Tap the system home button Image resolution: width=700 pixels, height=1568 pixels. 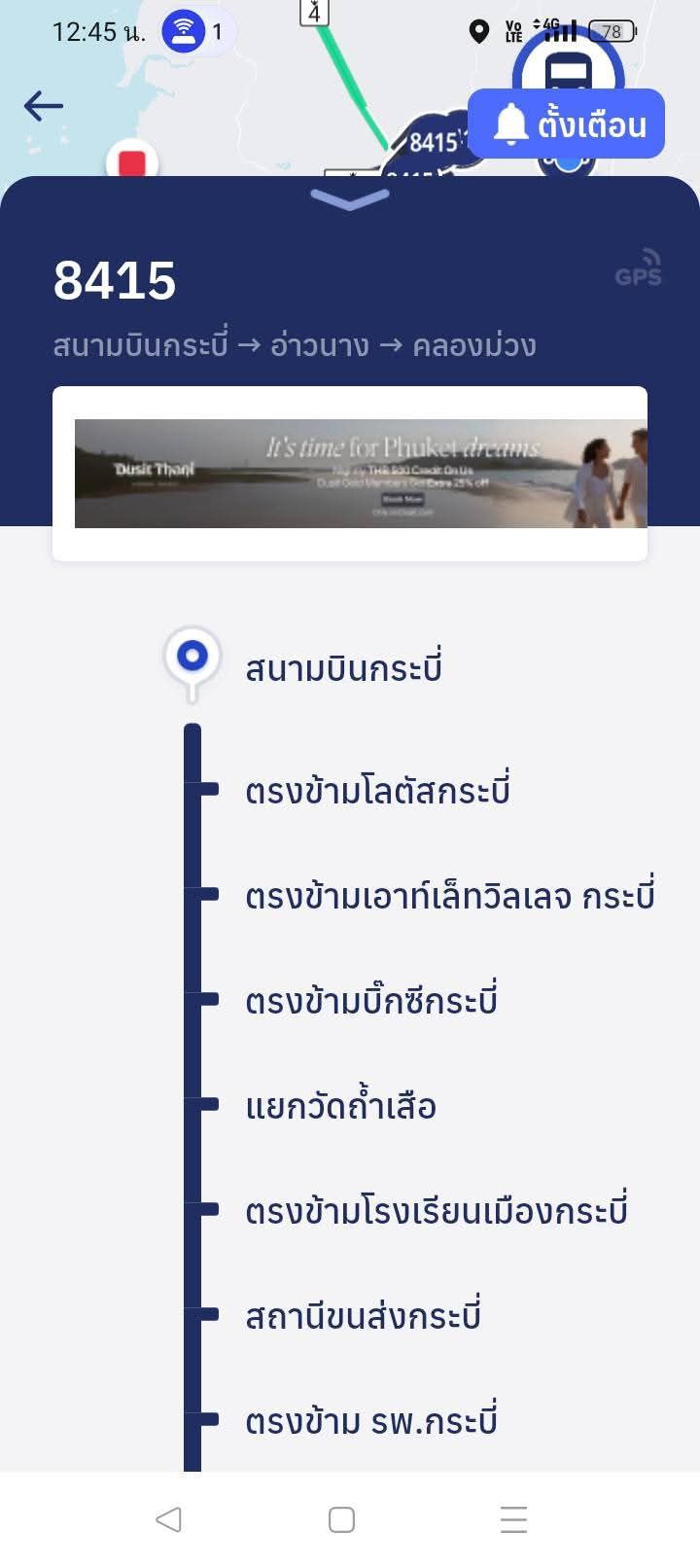pyautogui.click(x=341, y=1519)
